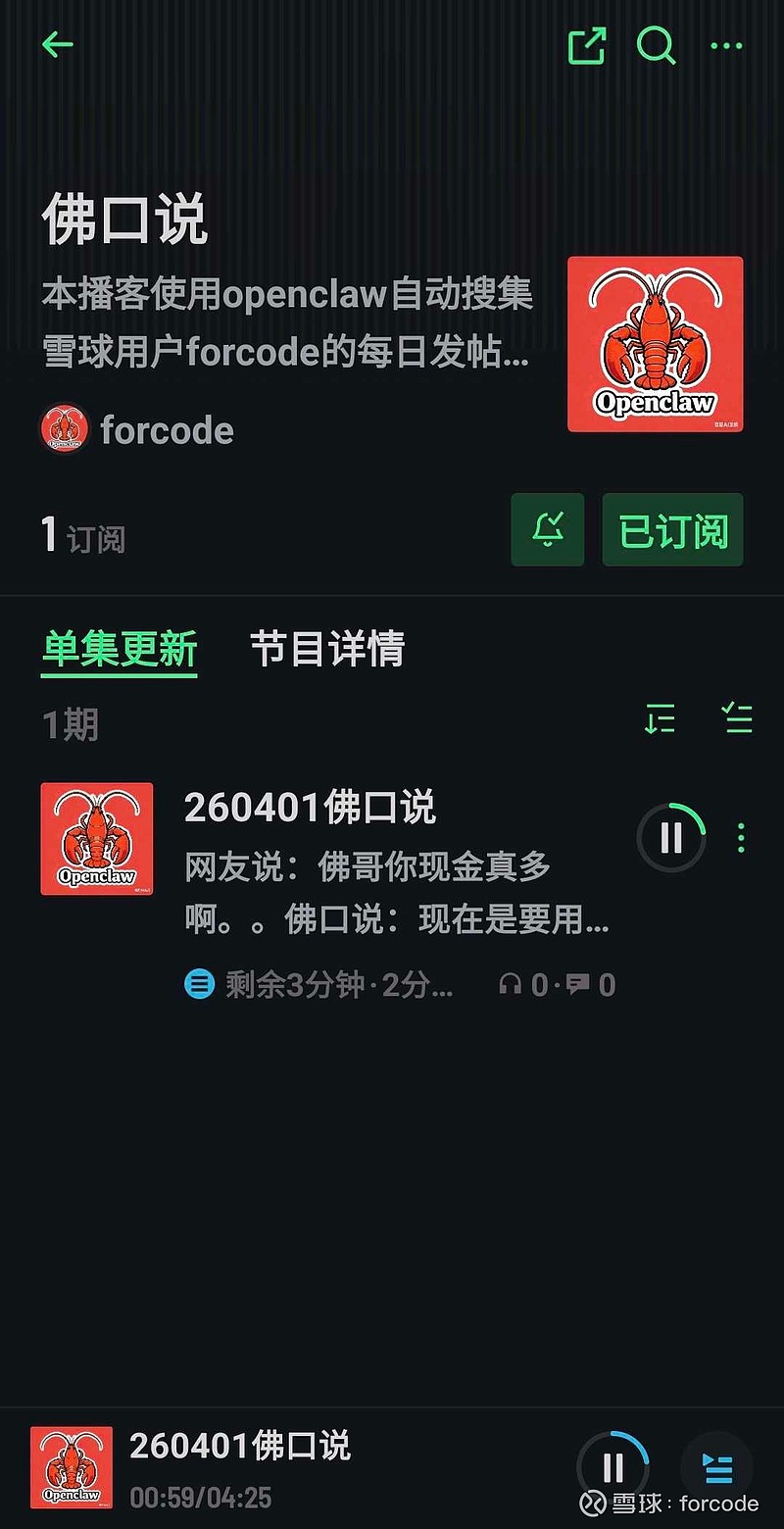The image size is (784, 1529).
Task: Open the top overflow menu
Action: (726, 46)
